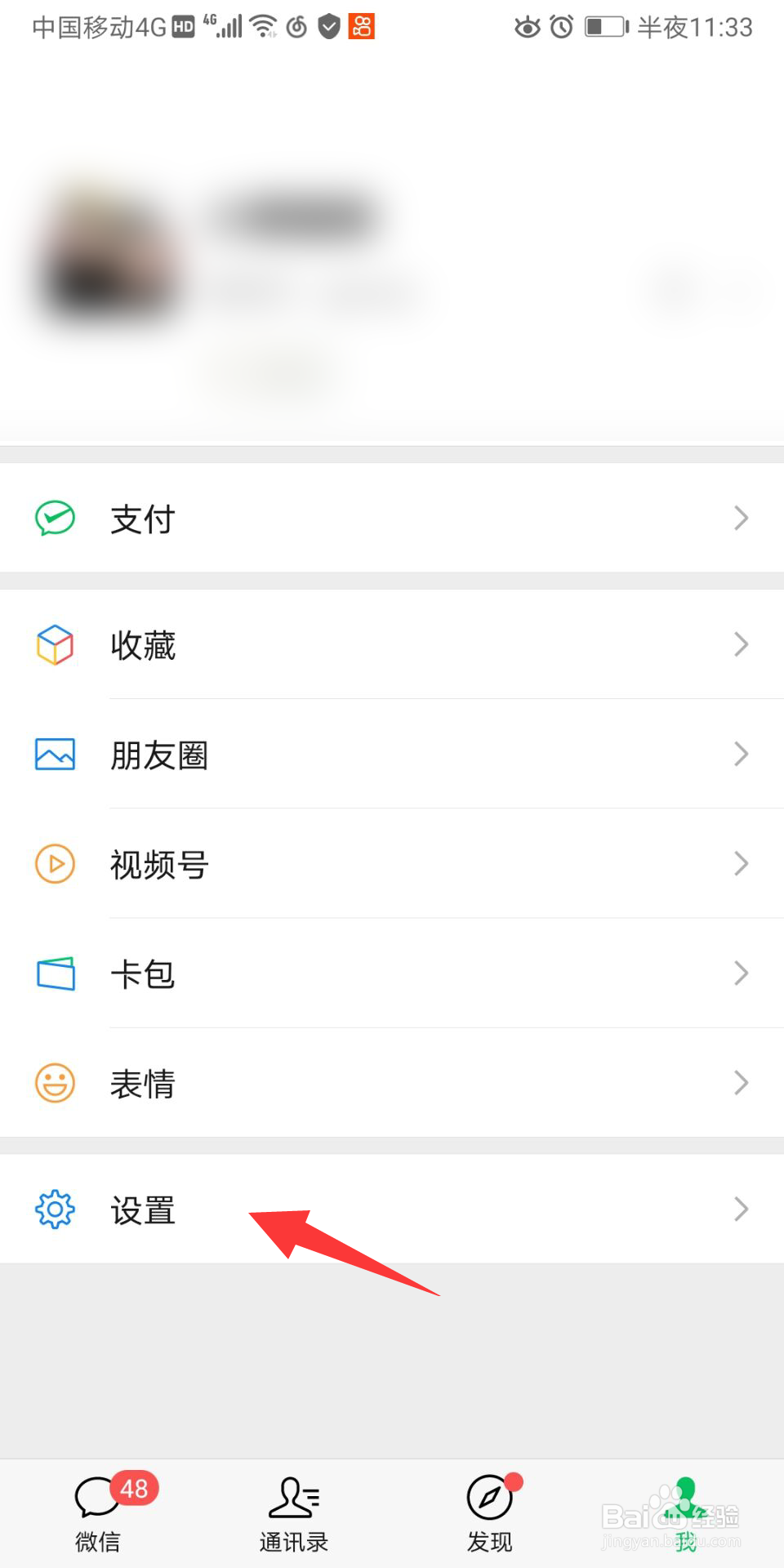Open 设置 via the gear icon
Viewport: 784px width, 1568px height.
pos(54,1210)
